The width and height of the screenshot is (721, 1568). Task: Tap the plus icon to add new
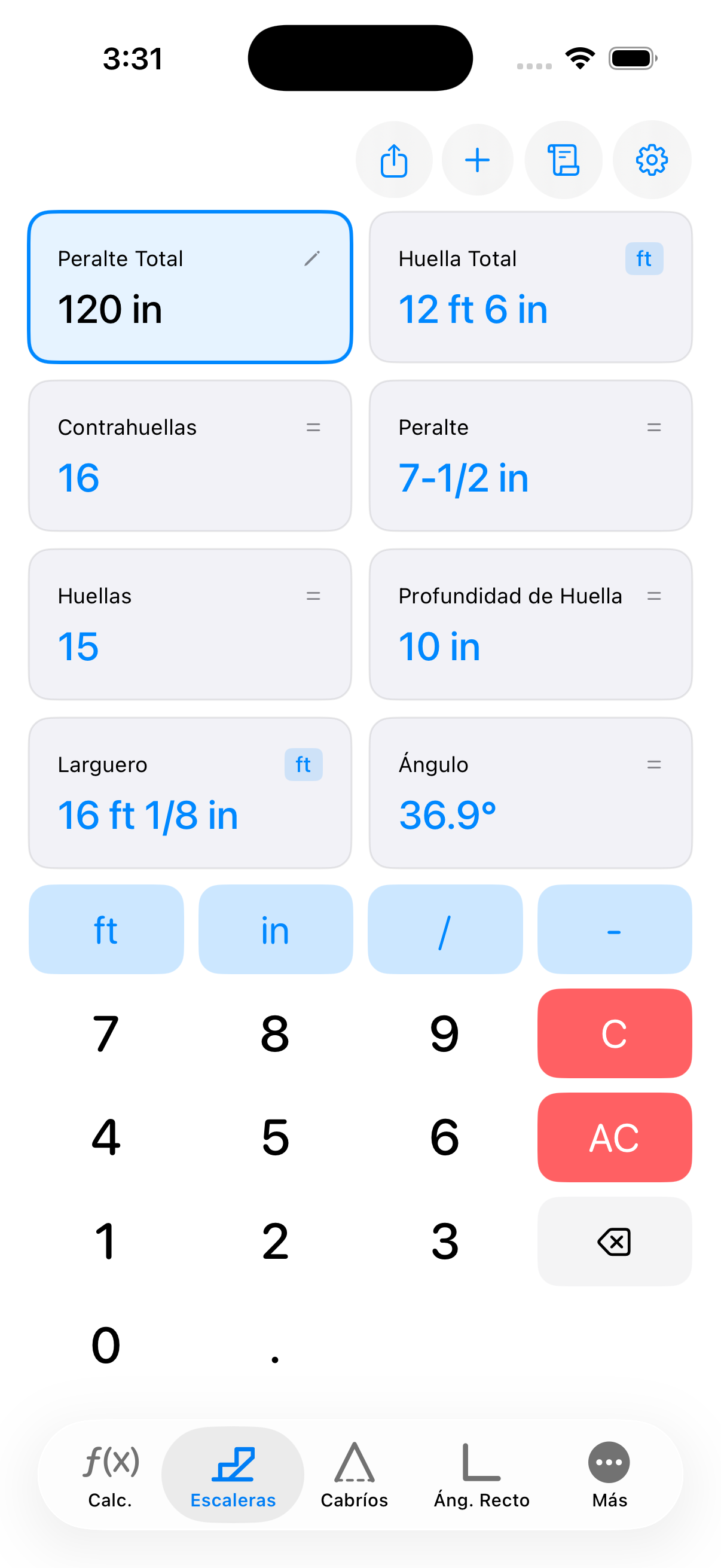point(477,160)
